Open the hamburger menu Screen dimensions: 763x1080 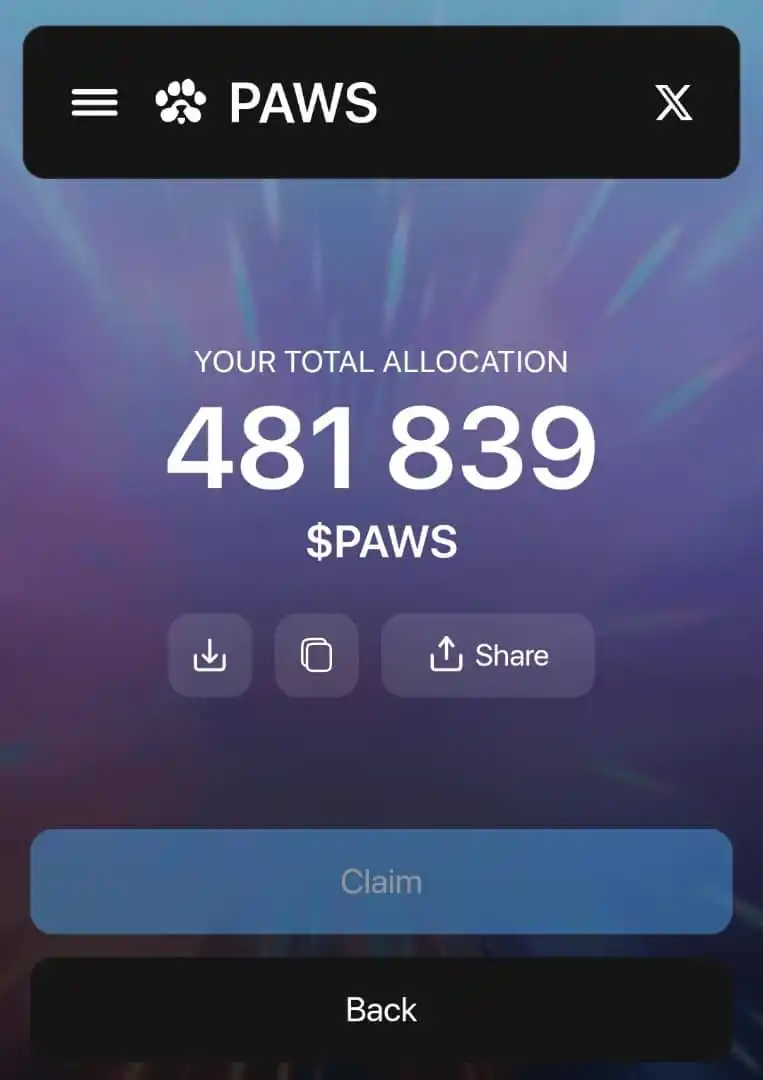click(x=95, y=102)
